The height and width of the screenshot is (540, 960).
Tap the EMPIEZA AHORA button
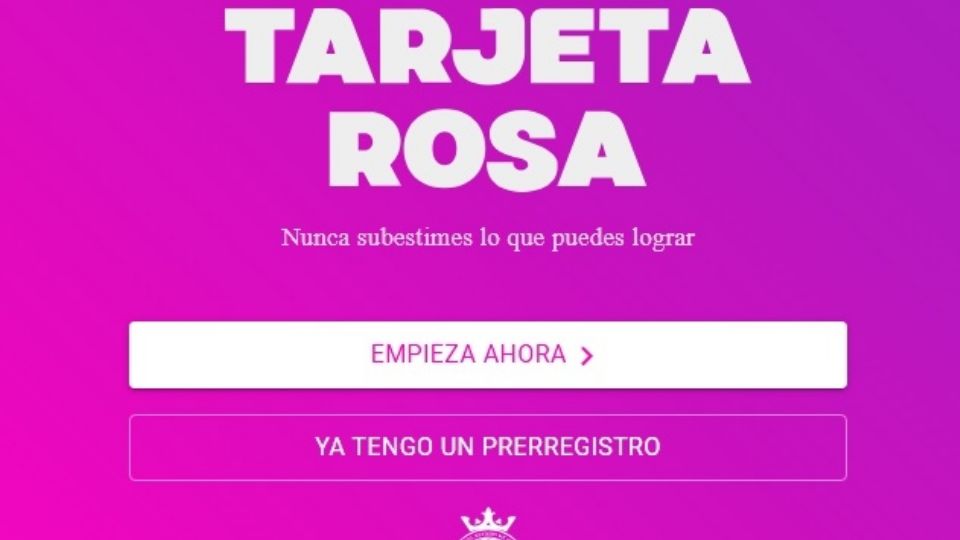[x=487, y=355]
